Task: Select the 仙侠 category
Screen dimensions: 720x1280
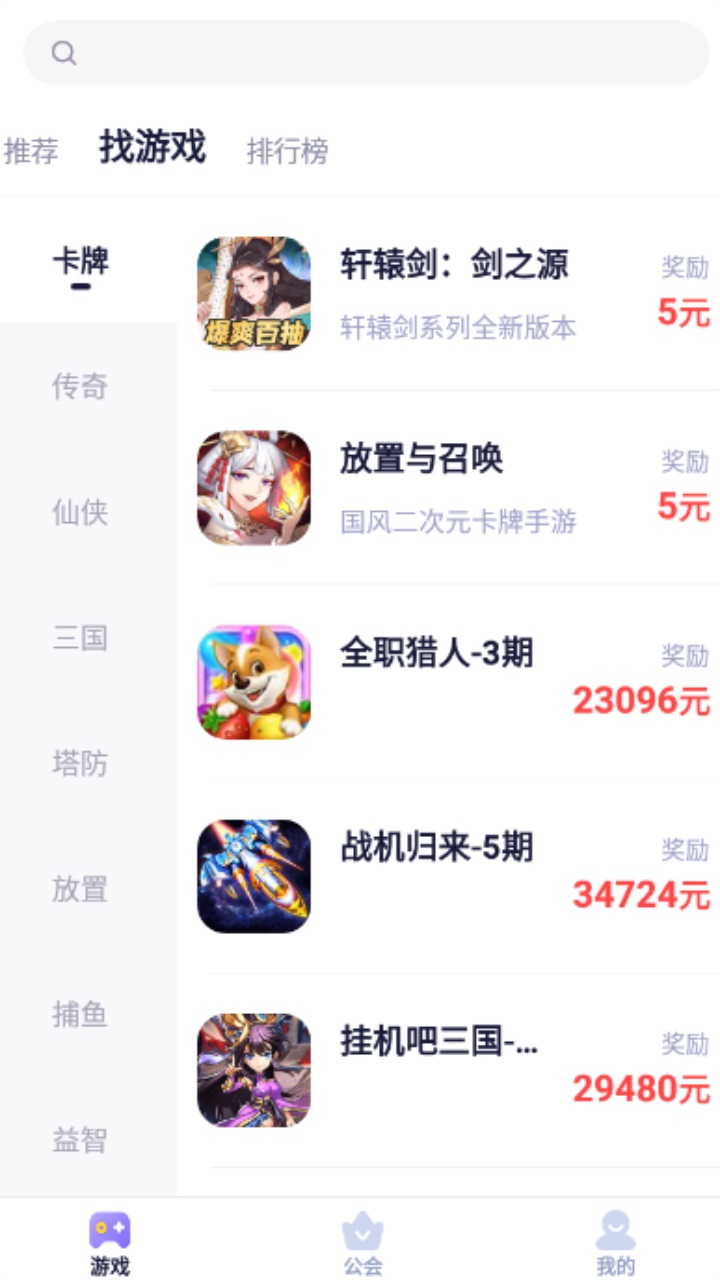Action: (79, 513)
